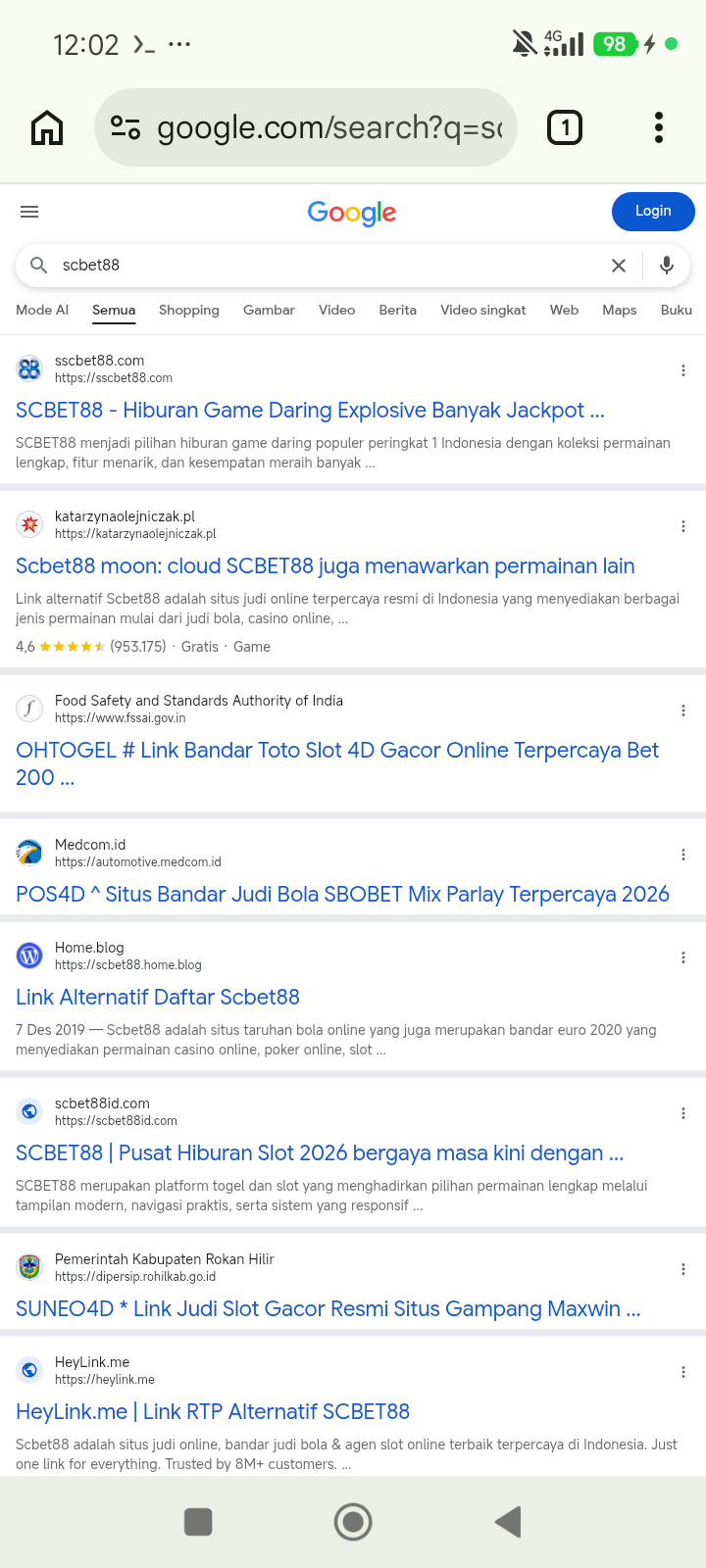Screen dimensions: 706x1568
Task: Tap the blue Login button
Action: [x=653, y=211]
